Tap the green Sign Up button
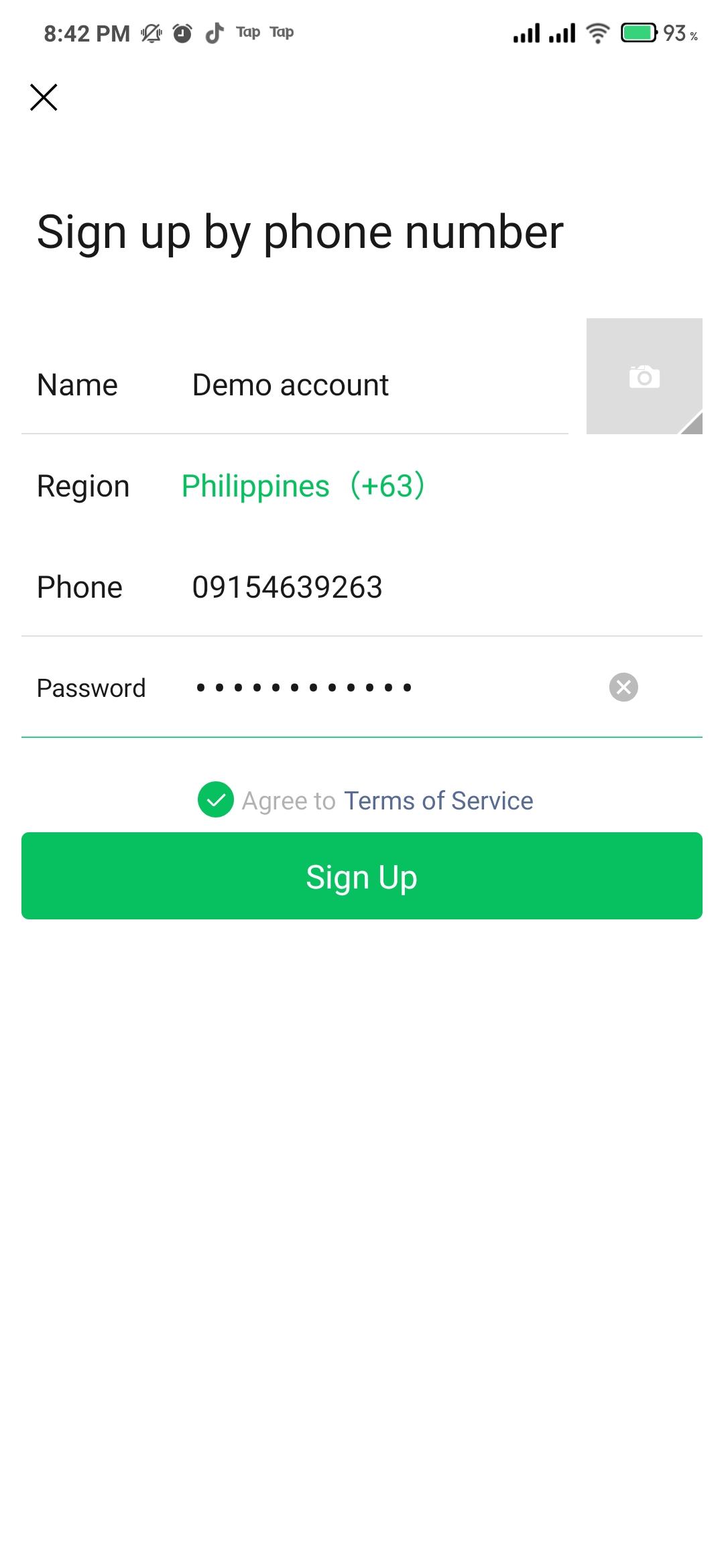724x1568 pixels. click(362, 876)
